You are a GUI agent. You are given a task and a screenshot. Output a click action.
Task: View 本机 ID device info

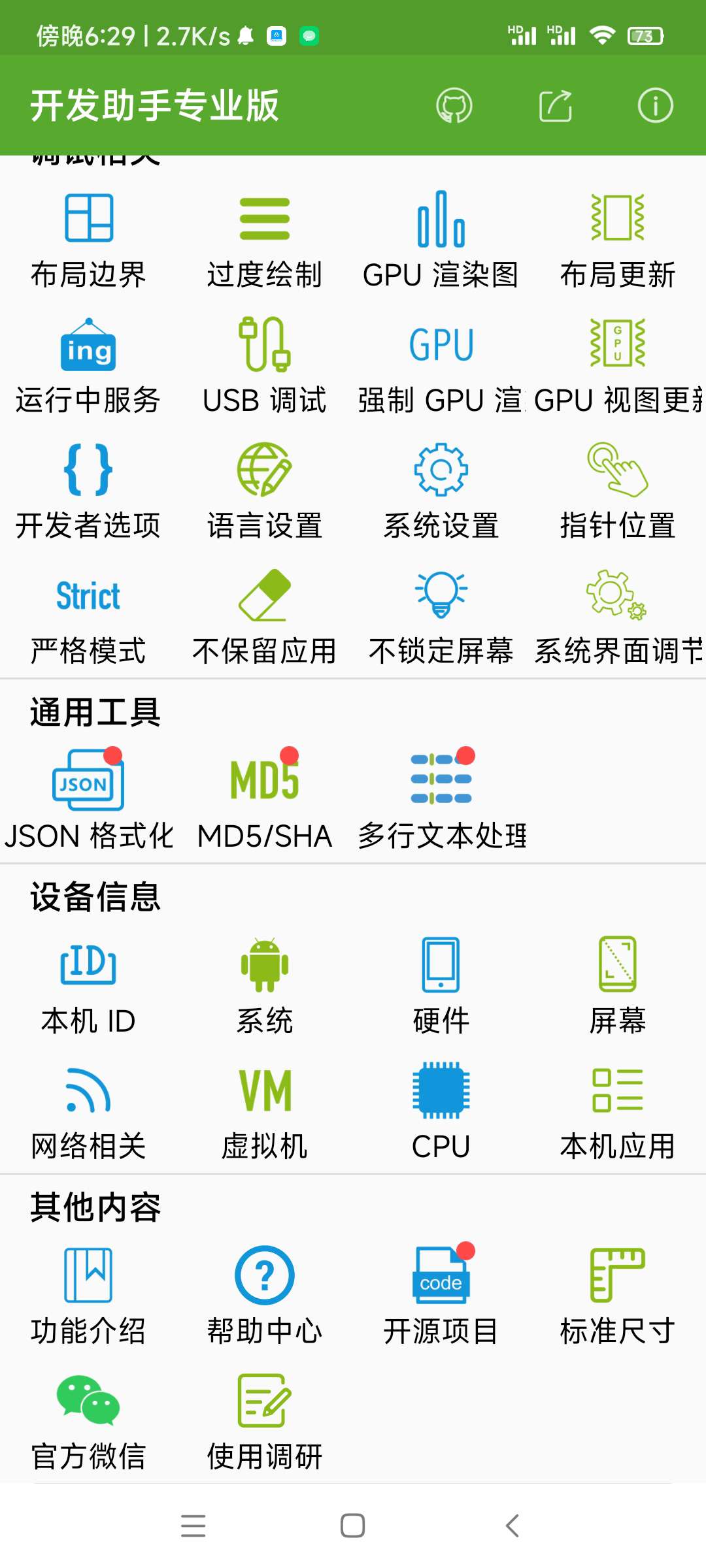(x=88, y=987)
